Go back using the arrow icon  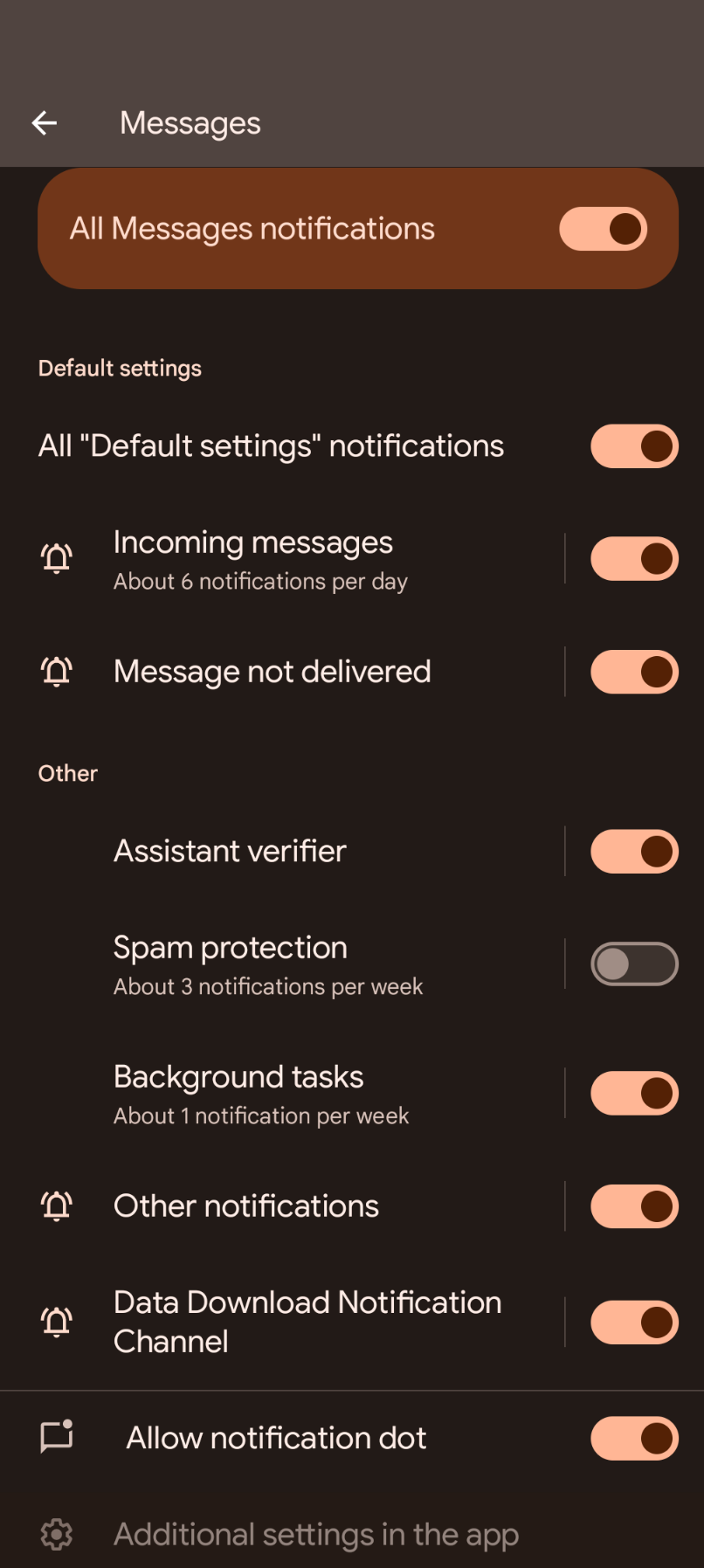click(45, 123)
